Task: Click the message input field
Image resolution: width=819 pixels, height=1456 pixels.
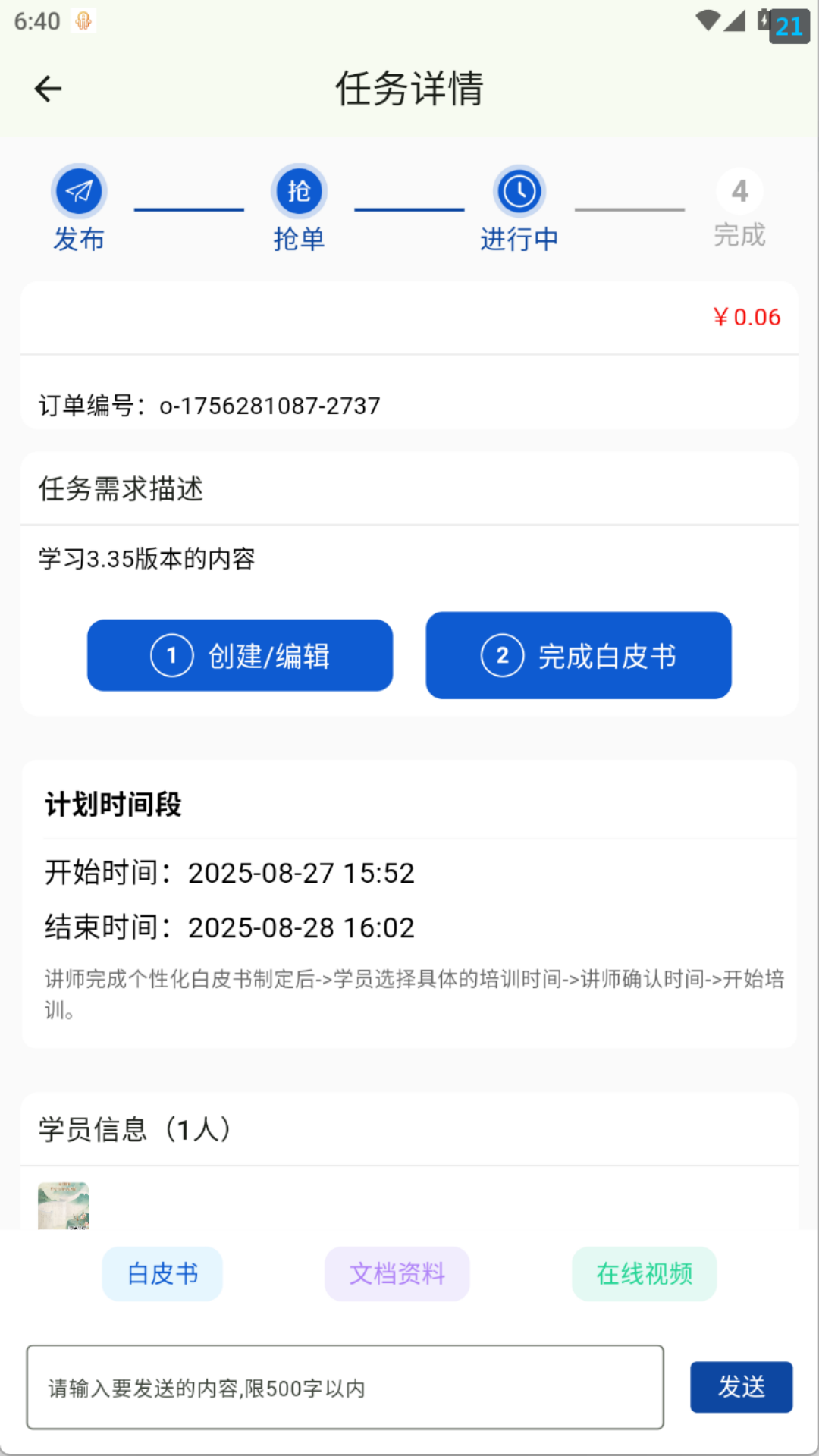Action: (345, 1387)
